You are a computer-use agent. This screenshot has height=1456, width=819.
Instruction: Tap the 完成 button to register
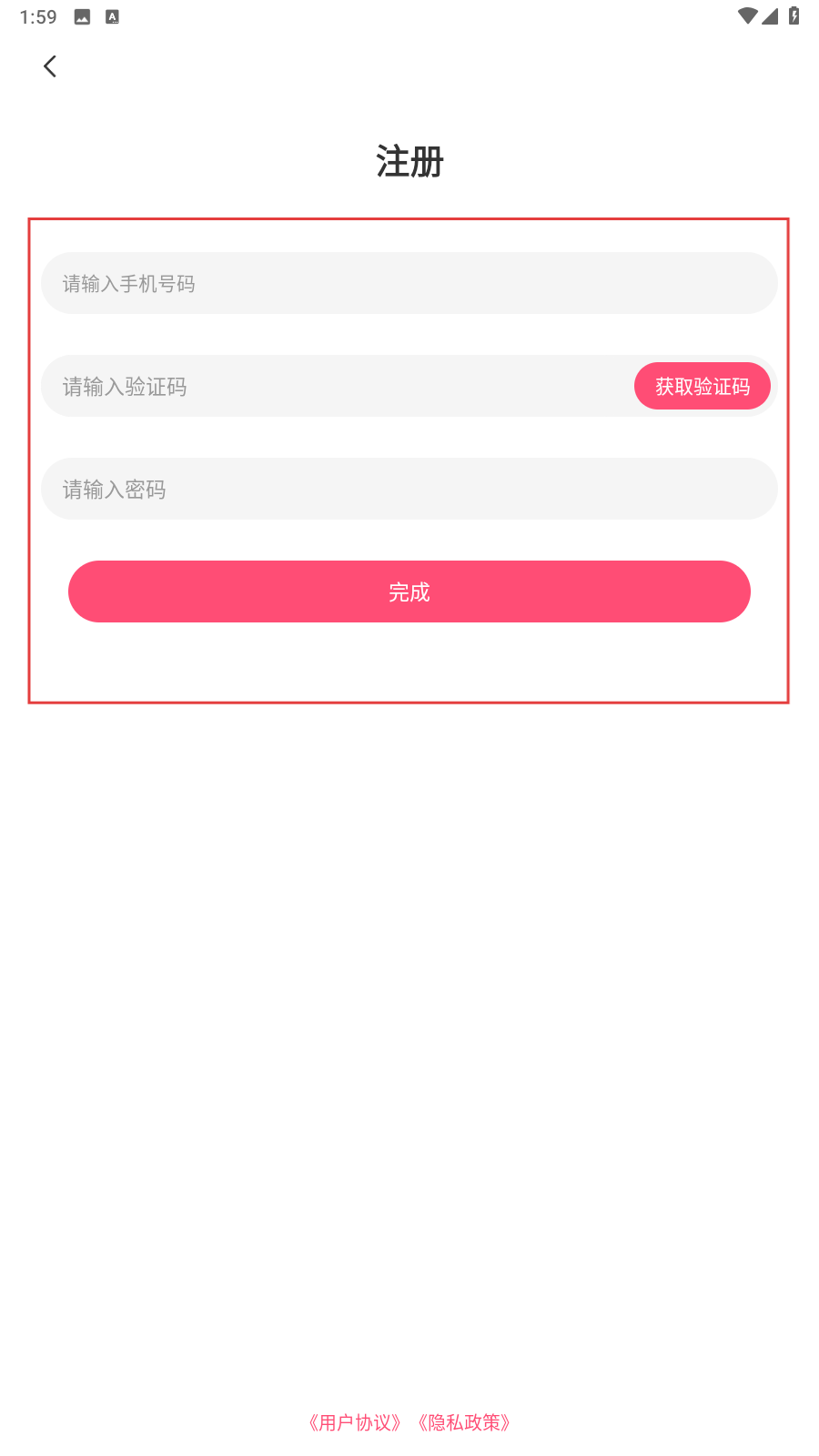tap(409, 591)
